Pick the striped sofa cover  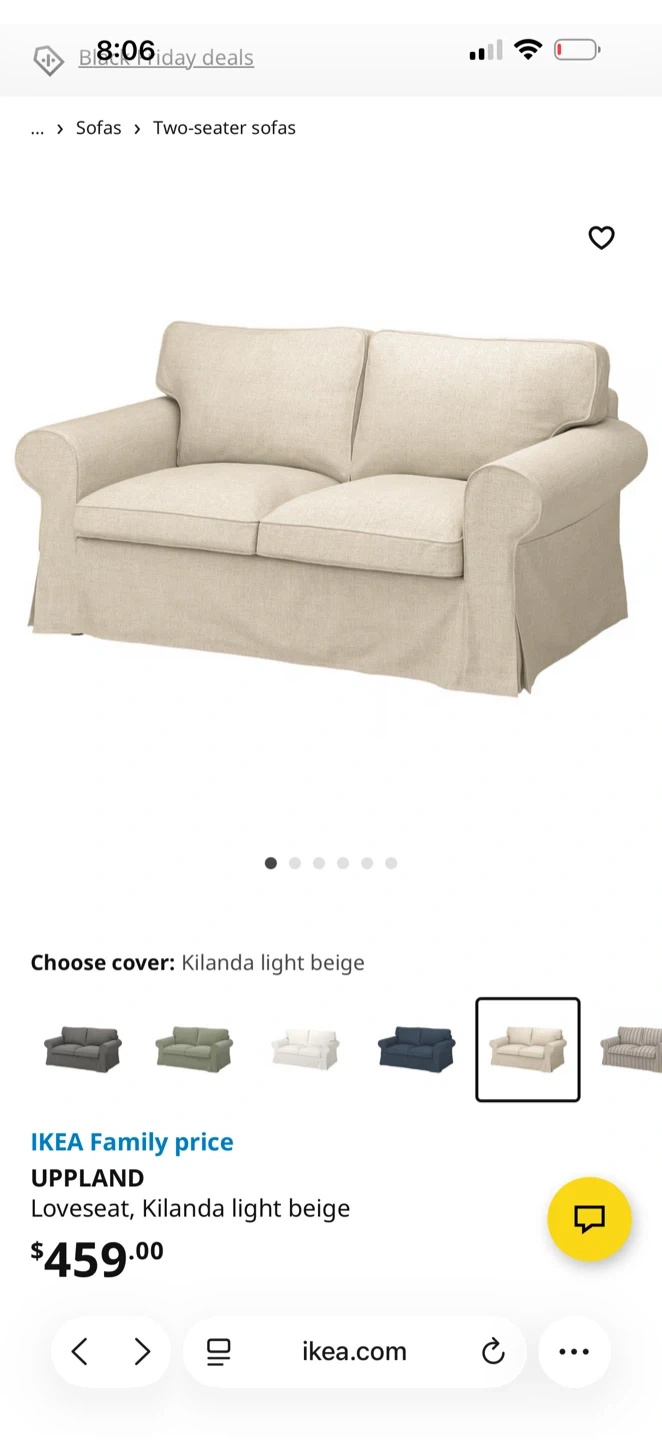click(x=632, y=1049)
